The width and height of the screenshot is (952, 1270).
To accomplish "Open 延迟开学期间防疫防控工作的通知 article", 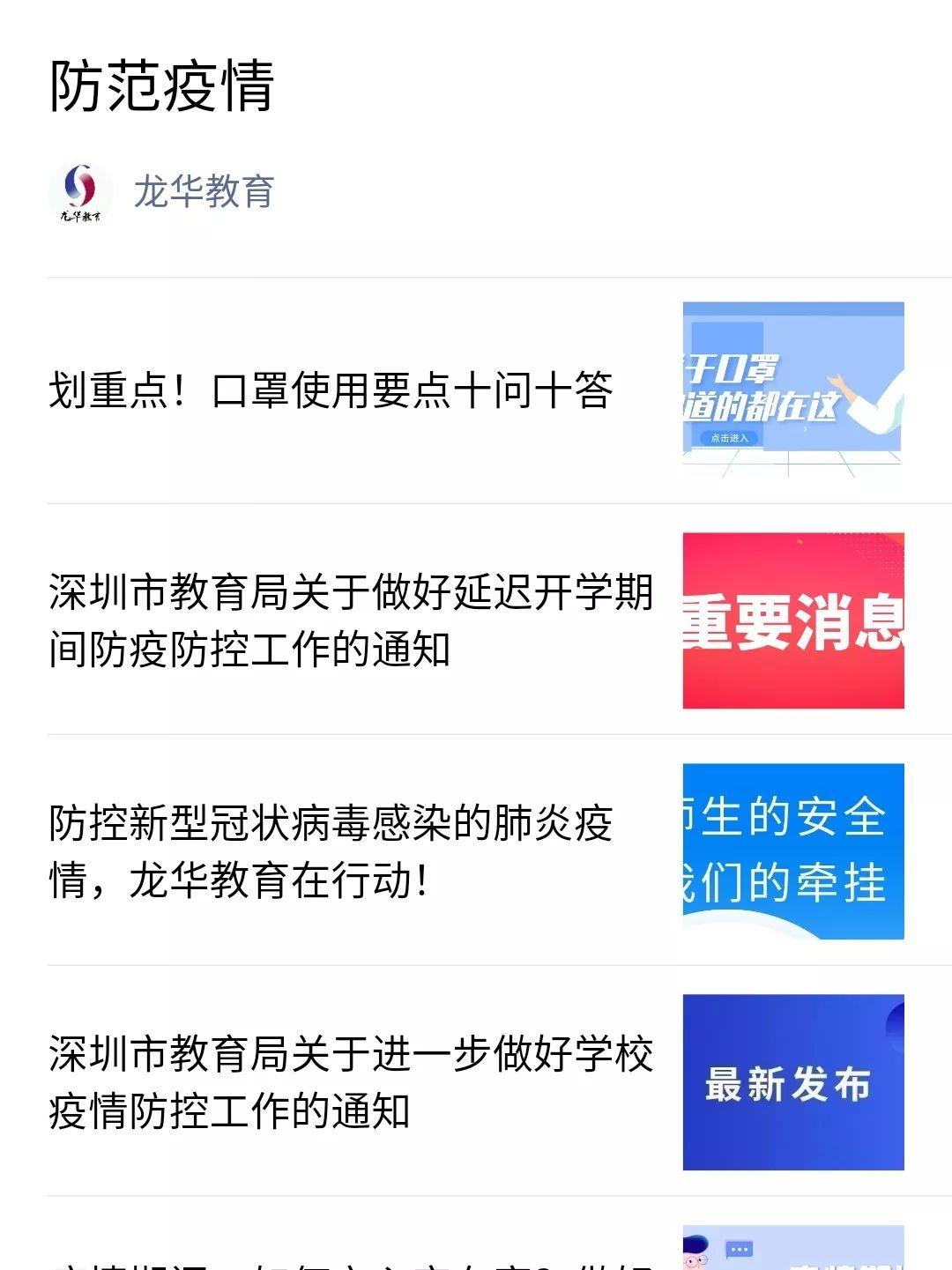I will [351, 620].
